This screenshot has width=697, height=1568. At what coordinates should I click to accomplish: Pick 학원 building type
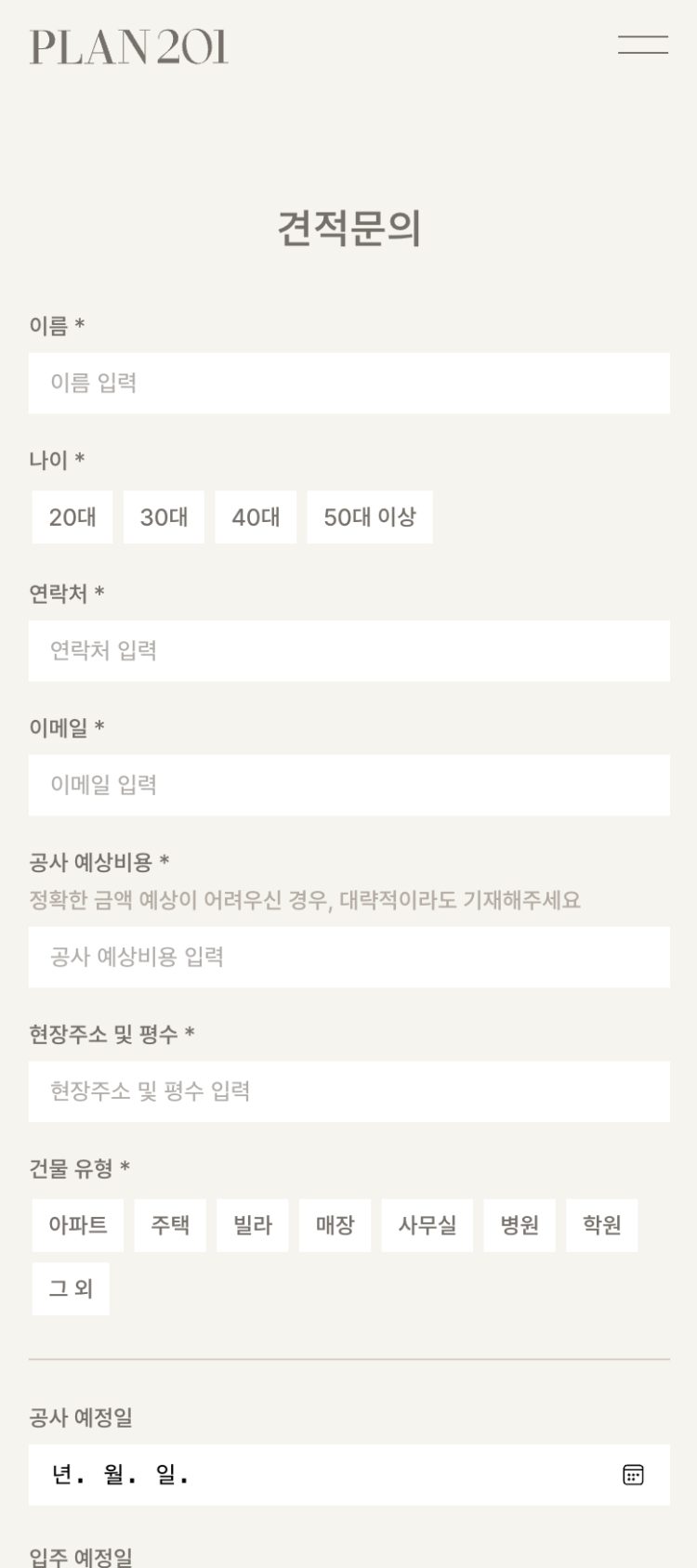click(x=601, y=1225)
